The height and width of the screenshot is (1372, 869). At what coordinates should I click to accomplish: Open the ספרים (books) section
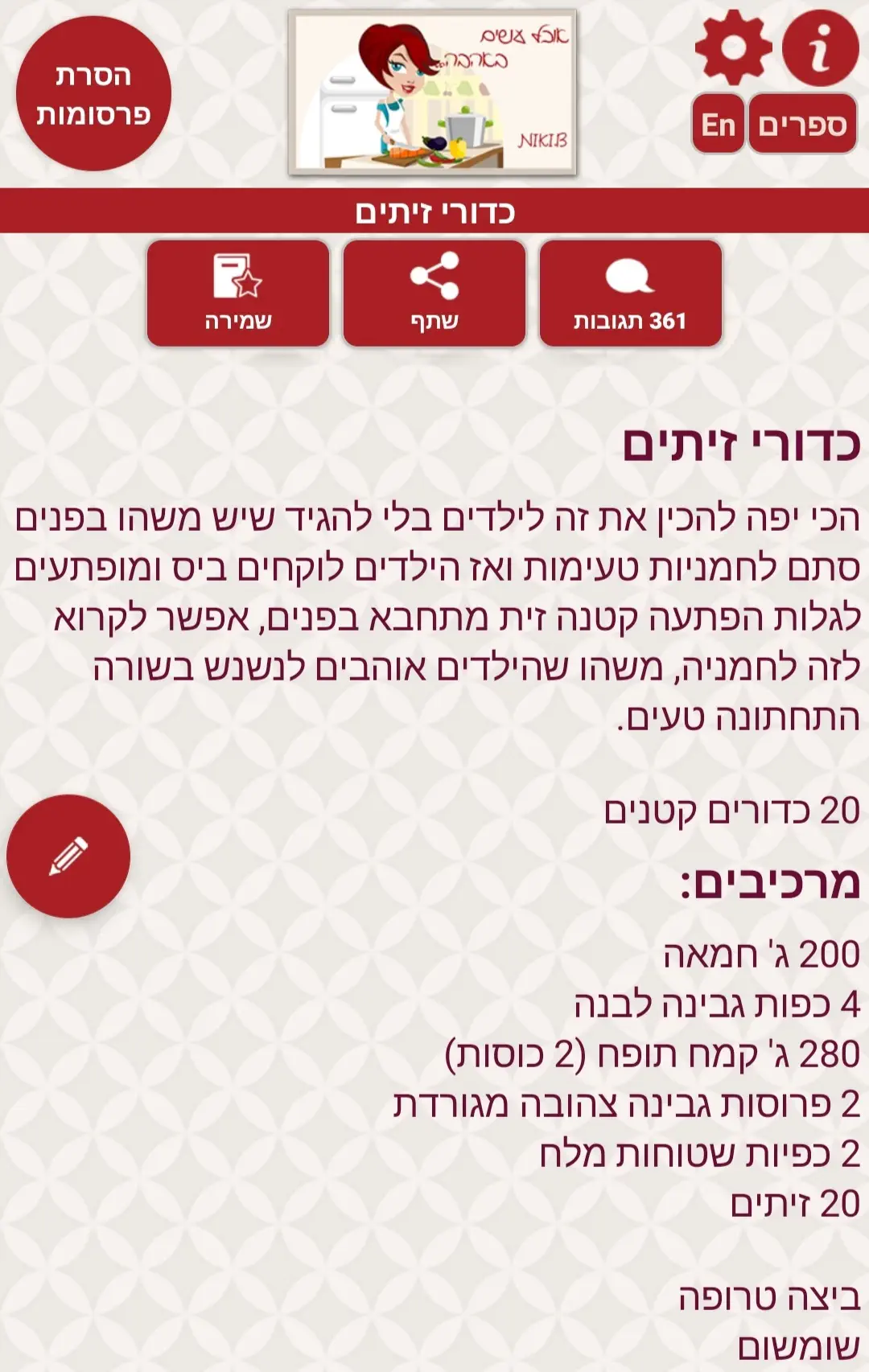(802, 125)
